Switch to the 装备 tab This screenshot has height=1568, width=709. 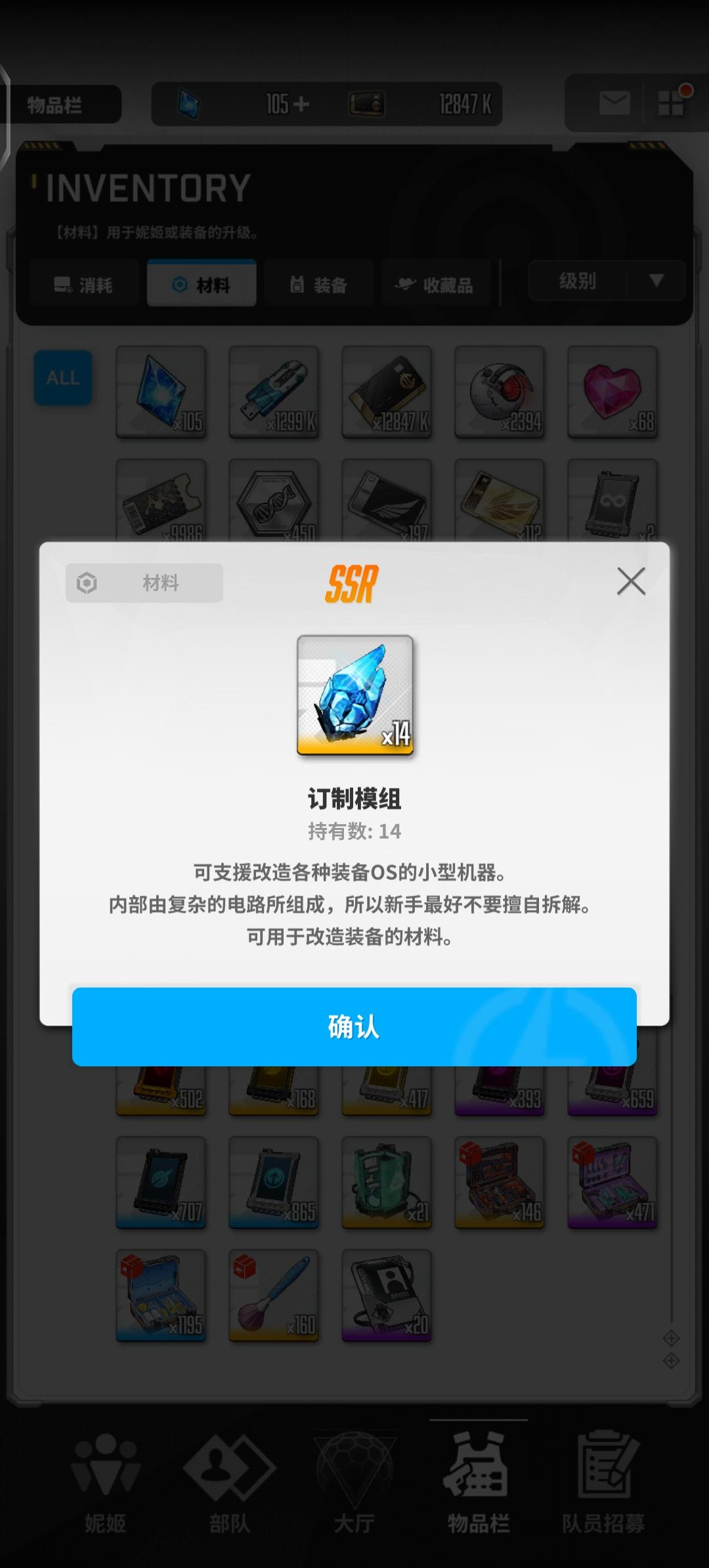click(x=320, y=282)
